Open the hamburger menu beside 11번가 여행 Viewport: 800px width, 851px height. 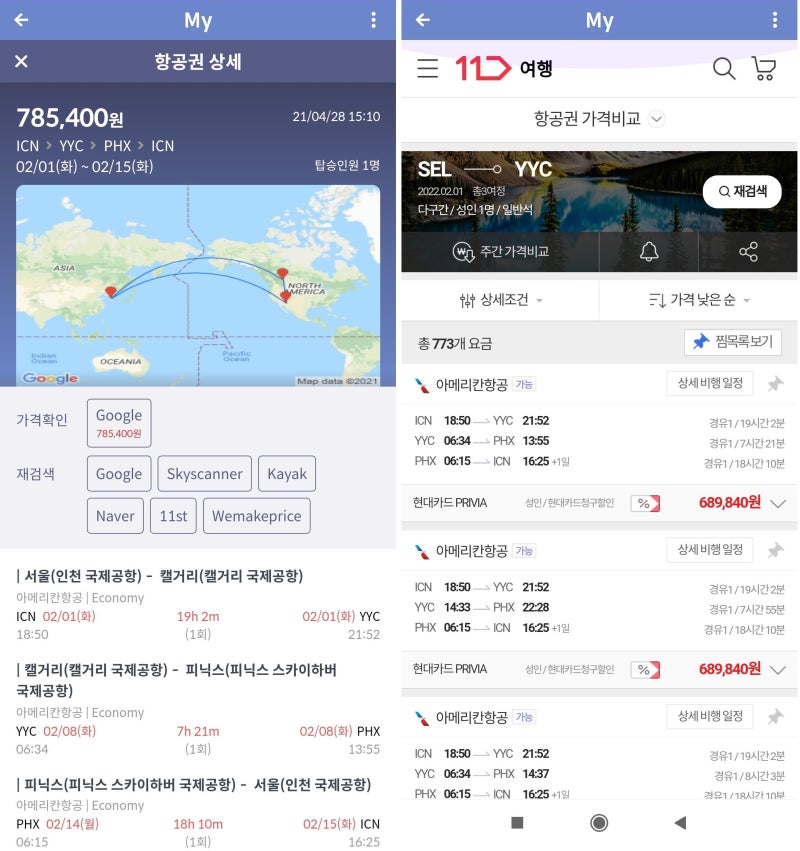coord(428,68)
